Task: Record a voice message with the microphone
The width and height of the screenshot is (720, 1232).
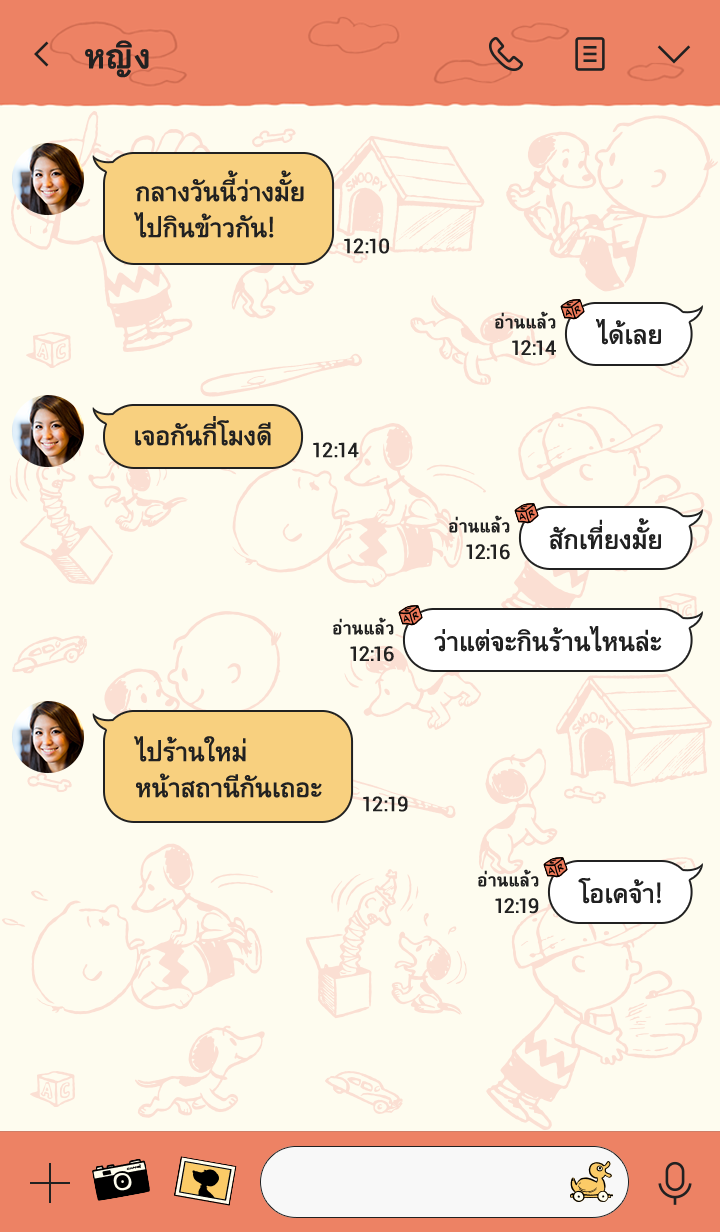Action: [675, 1183]
